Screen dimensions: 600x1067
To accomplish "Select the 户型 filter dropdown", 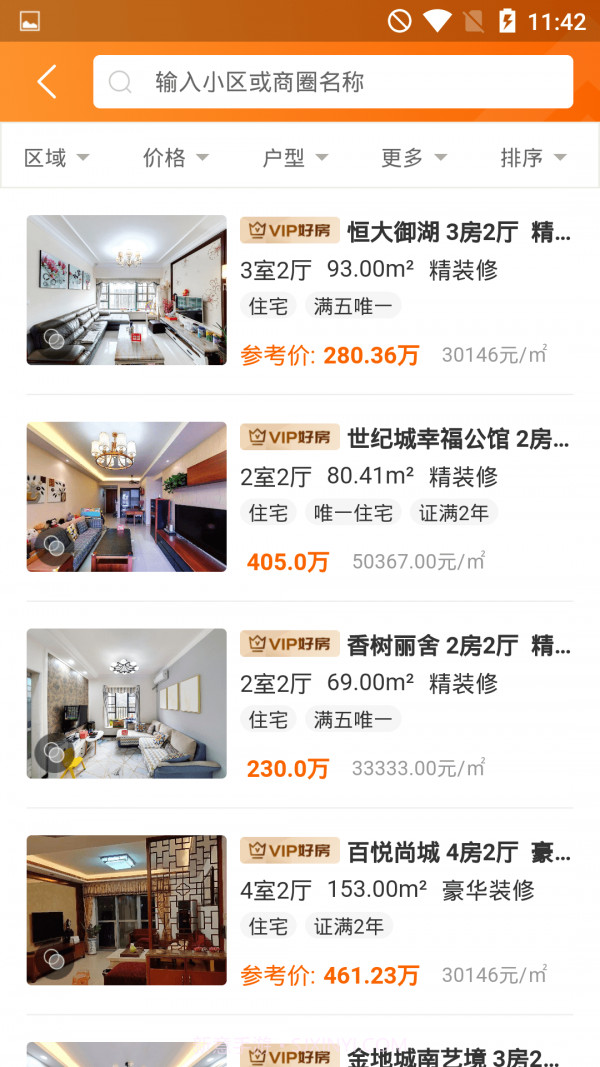I will click(295, 157).
